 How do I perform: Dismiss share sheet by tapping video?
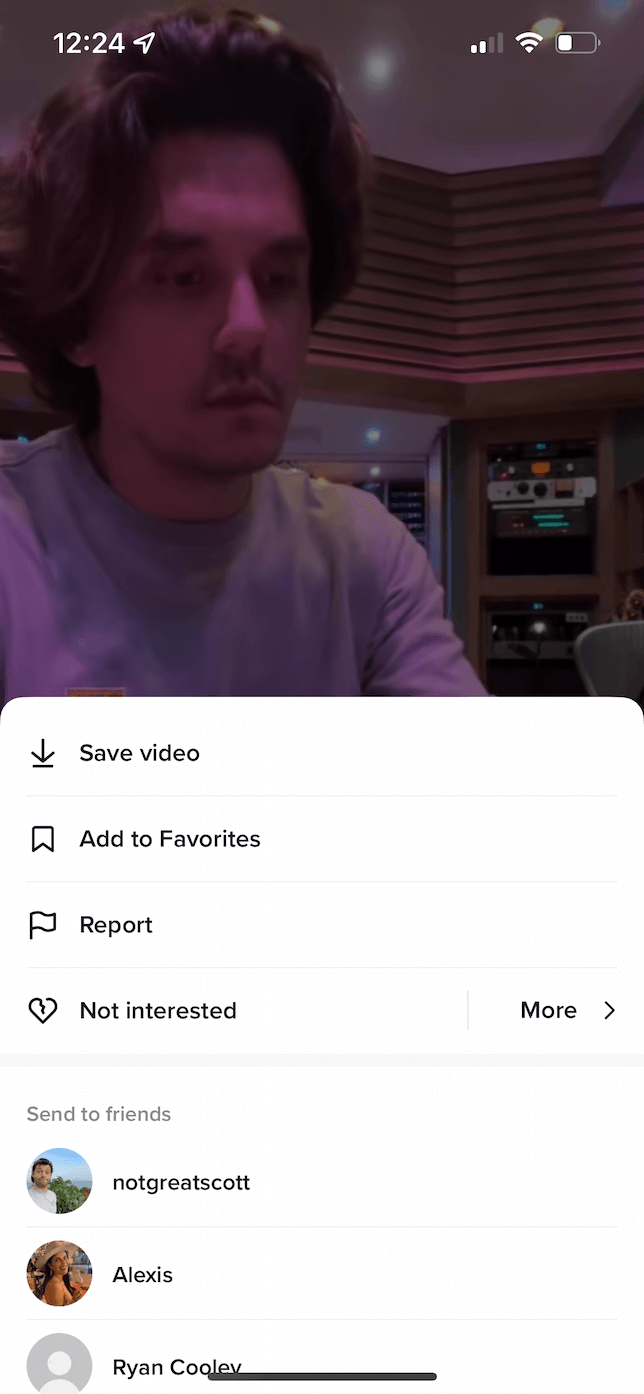322,350
